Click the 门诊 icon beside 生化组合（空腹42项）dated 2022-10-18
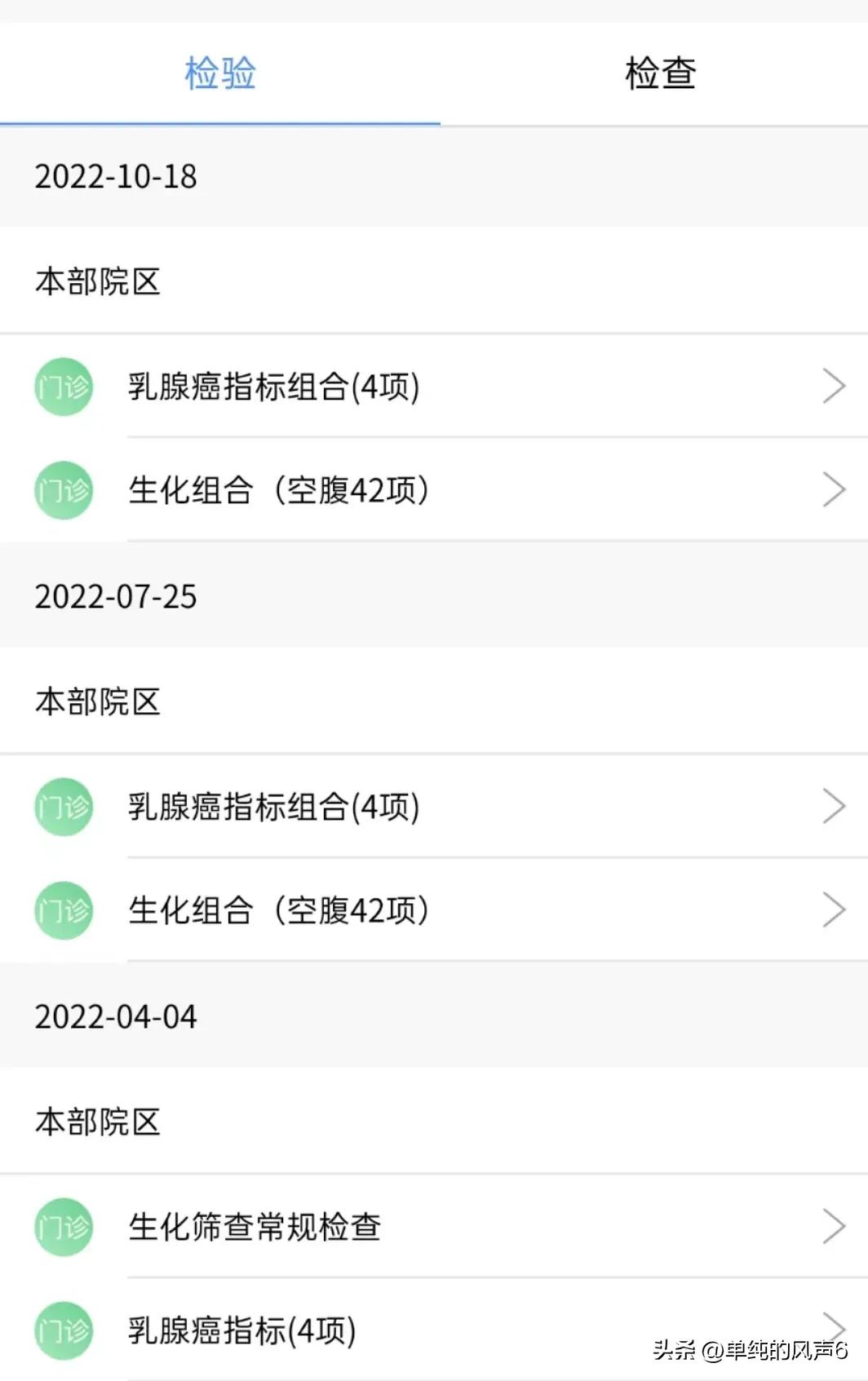The height and width of the screenshot is (1381, 868). coord(63,490)
